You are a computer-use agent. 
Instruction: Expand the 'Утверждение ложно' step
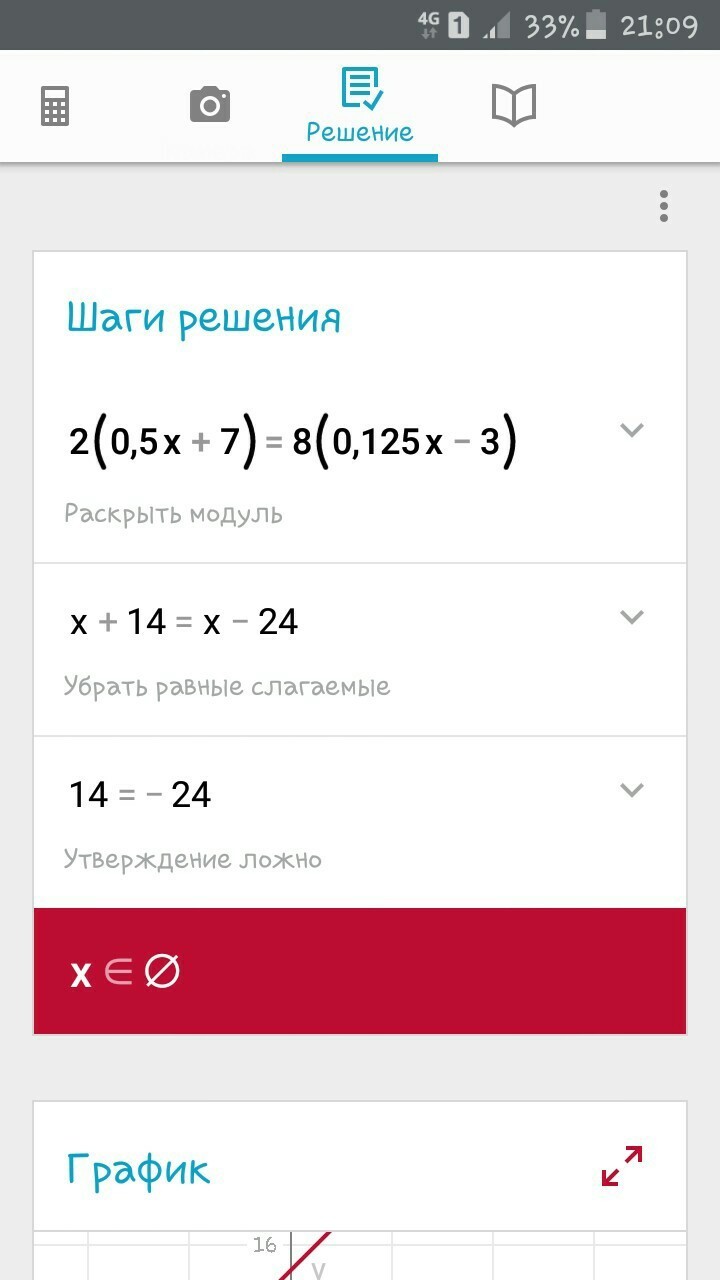[x=631, y=790]
